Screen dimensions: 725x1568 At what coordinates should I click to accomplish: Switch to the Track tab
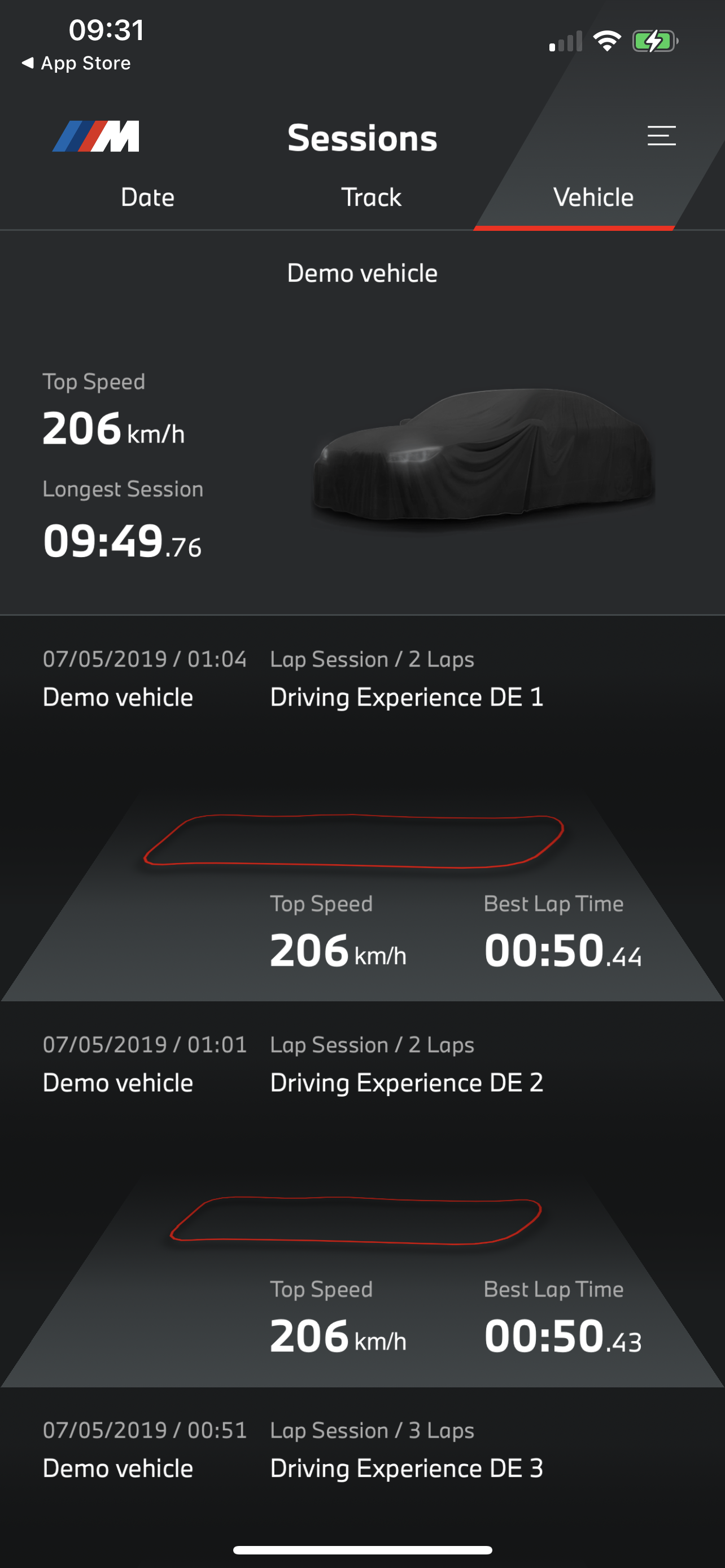[371, 197]
